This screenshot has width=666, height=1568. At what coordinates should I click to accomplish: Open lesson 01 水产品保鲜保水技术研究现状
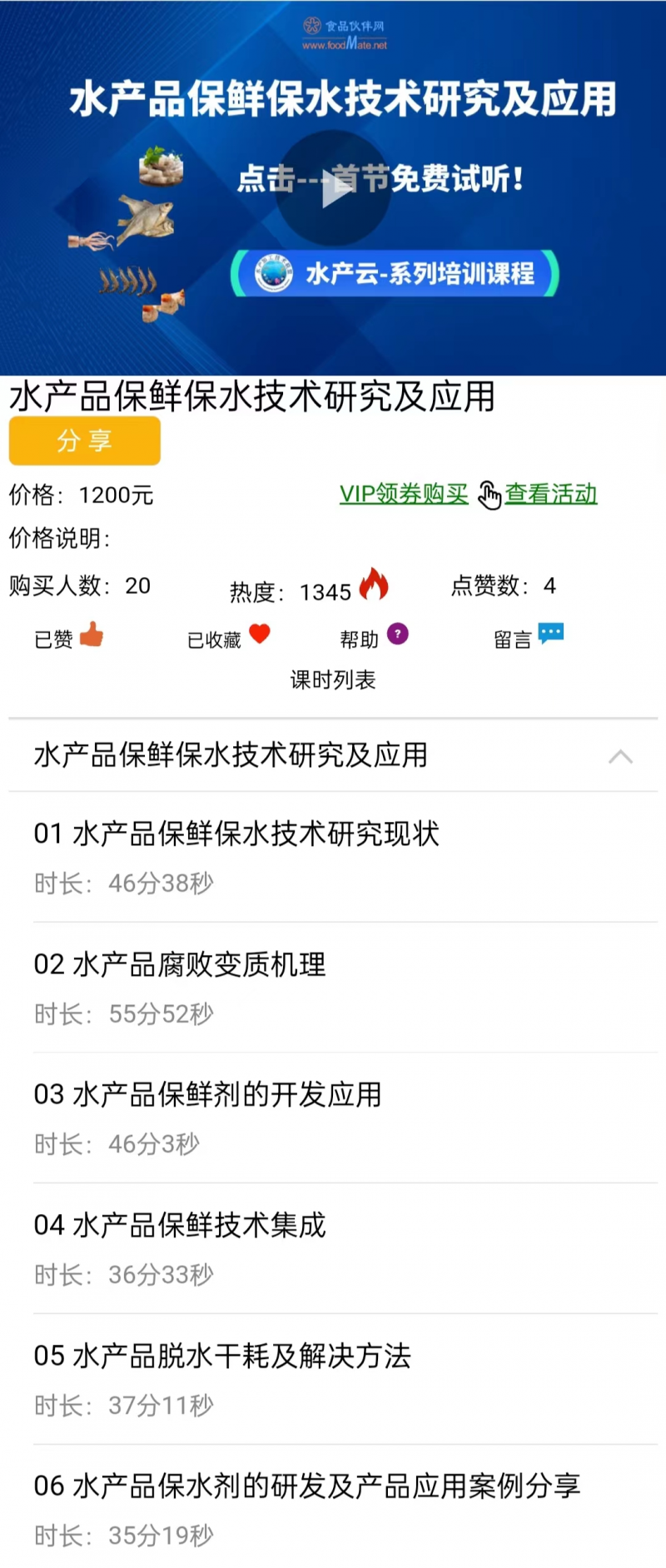pyautogui.click(x=236, y=834)
